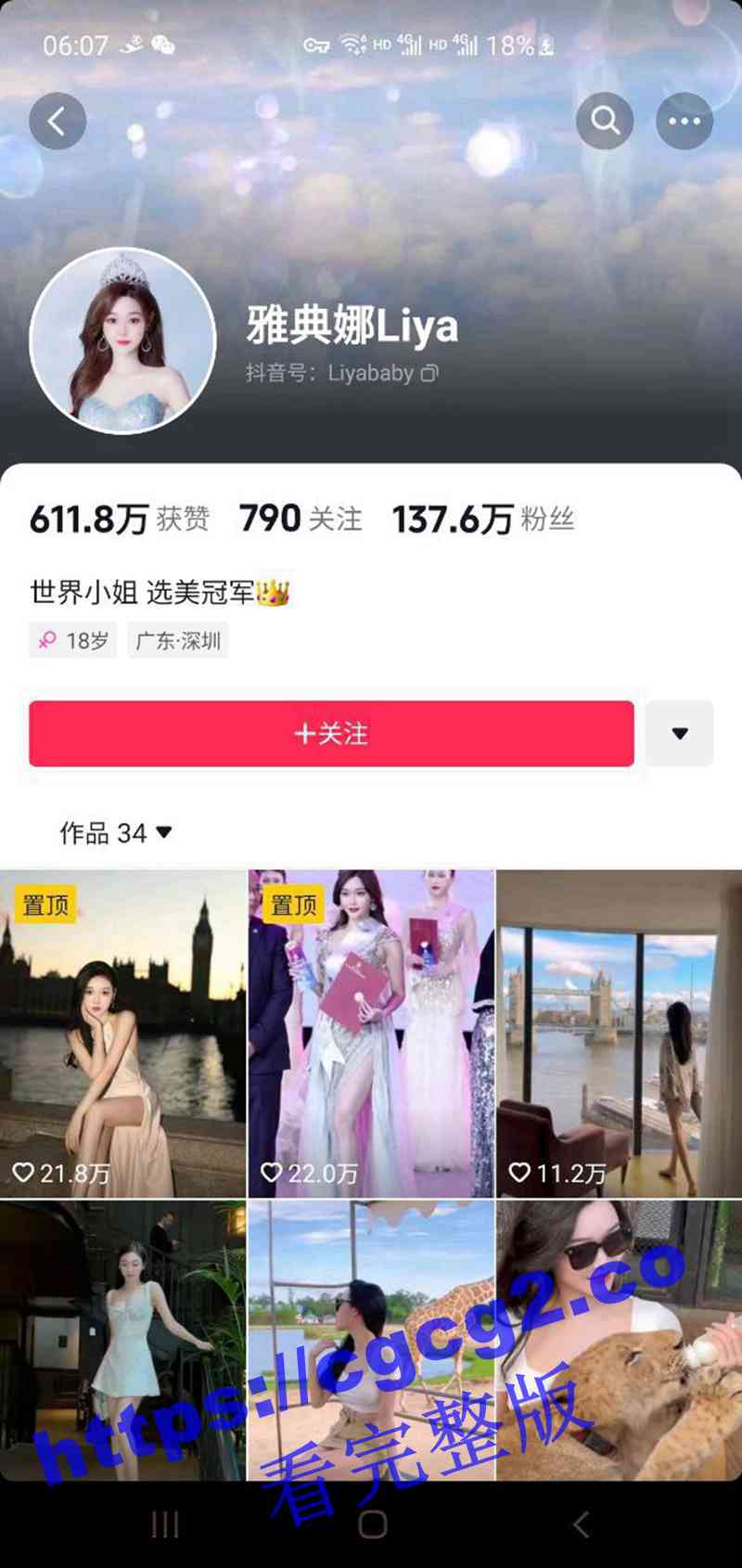Open search on this profile
The height and width of the screenshot is (1568, 742).
click(605, 122)
